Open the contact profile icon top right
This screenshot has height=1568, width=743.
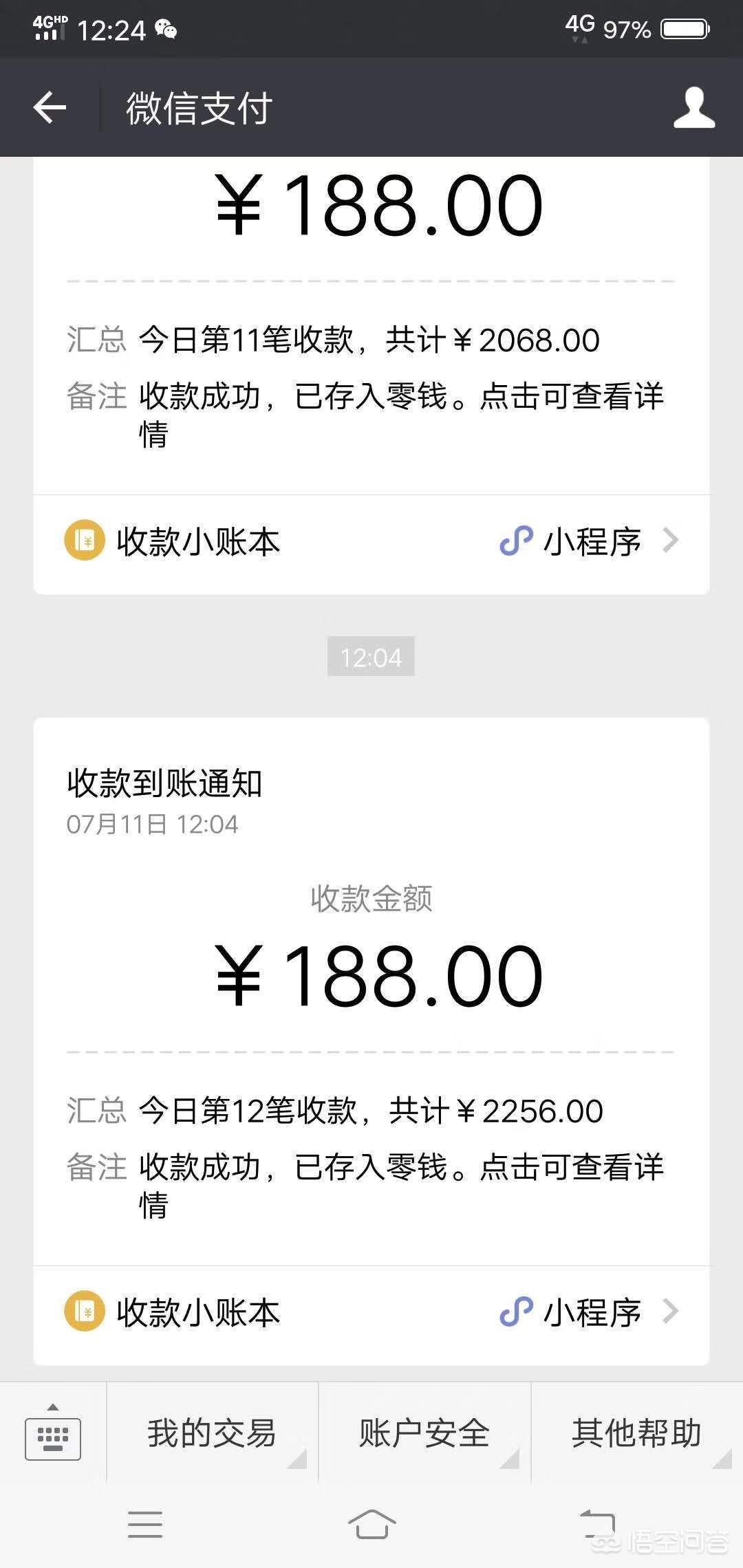(x=694, y=108)
